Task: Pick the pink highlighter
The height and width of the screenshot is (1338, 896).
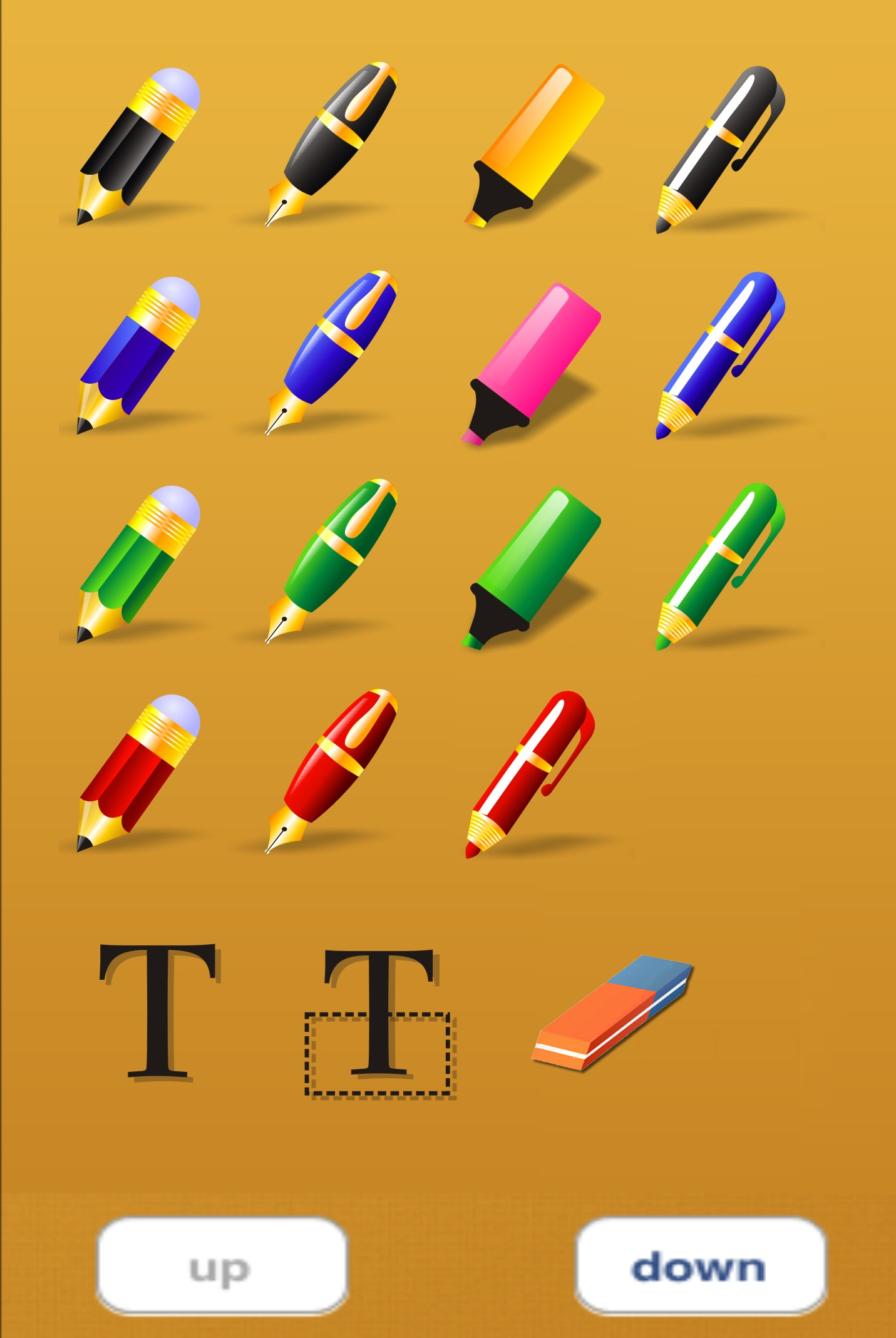Action: click(x=532, y=363)
